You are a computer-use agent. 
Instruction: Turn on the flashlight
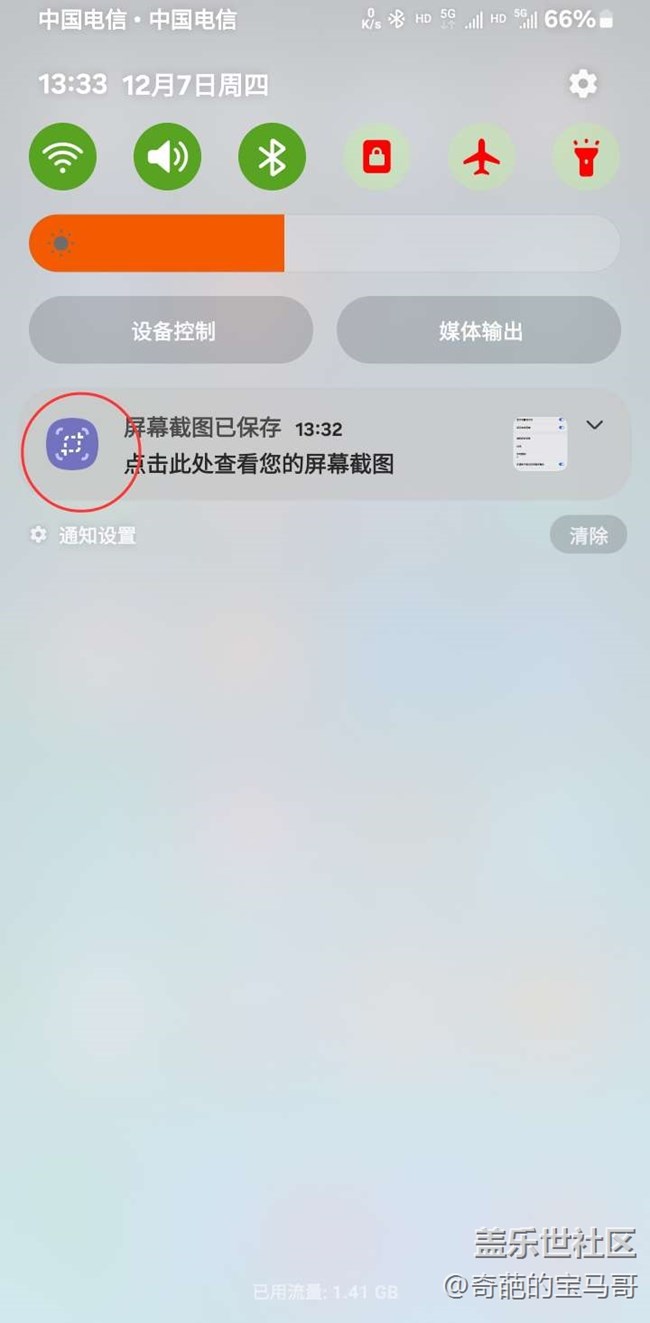tap(586, 157)
